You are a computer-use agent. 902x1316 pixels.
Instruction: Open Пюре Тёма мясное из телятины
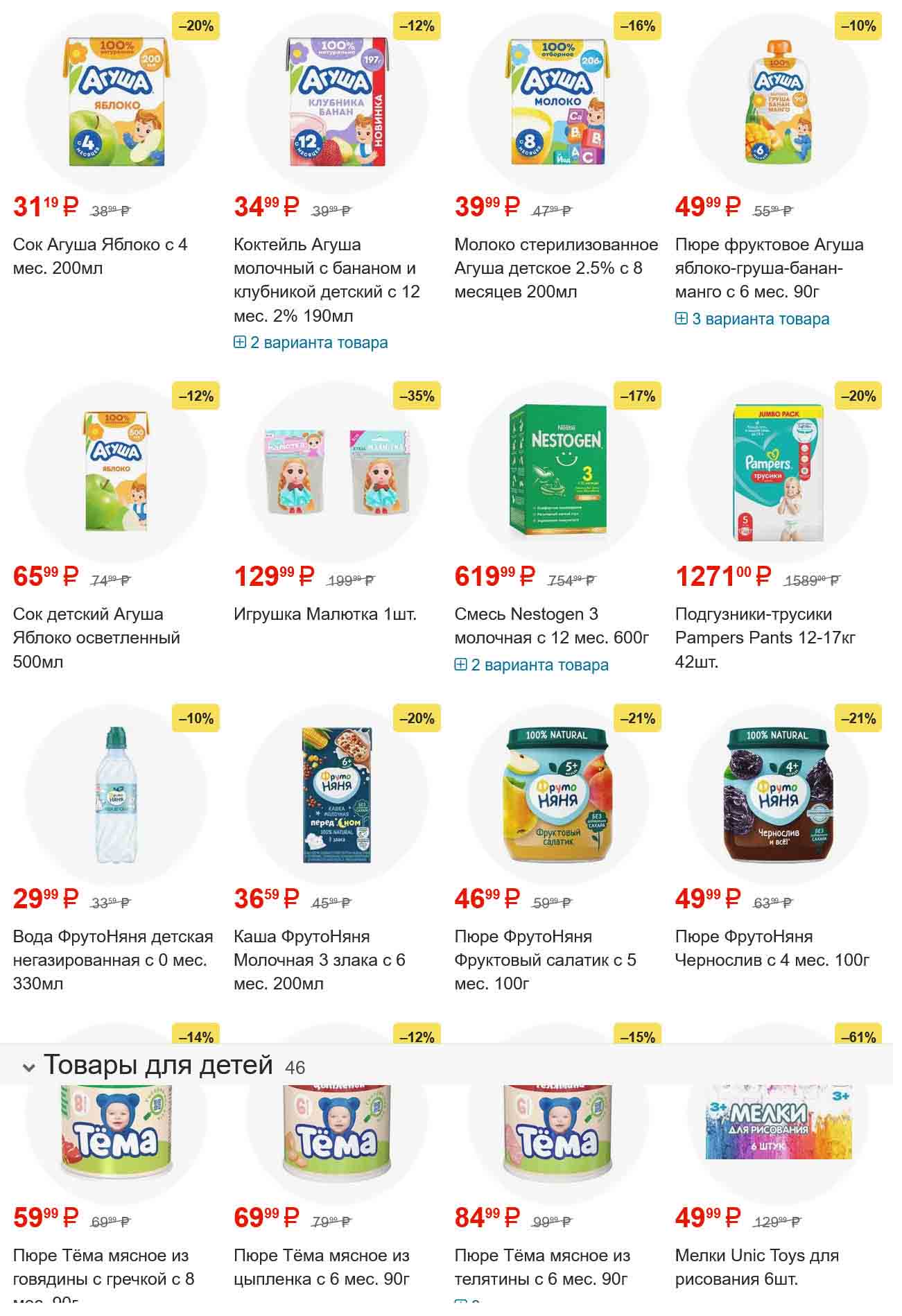point(541,1267)
